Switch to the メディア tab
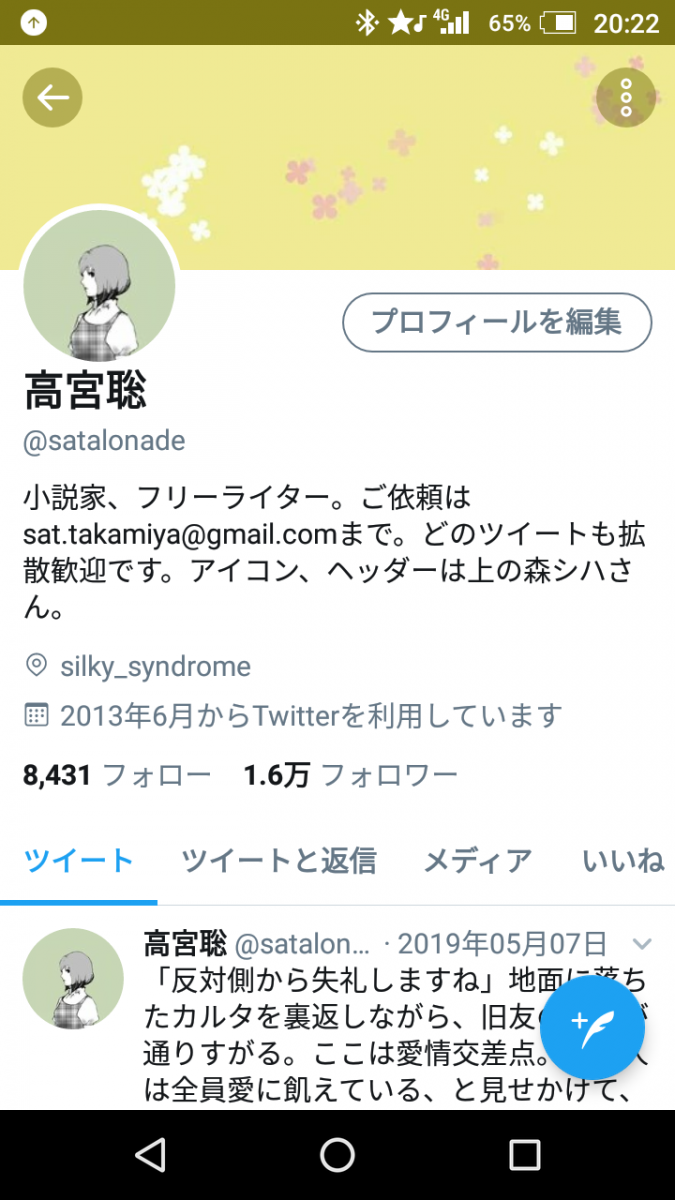Image resolution: width=675 pixels, height=1200 pixels. 478,860
